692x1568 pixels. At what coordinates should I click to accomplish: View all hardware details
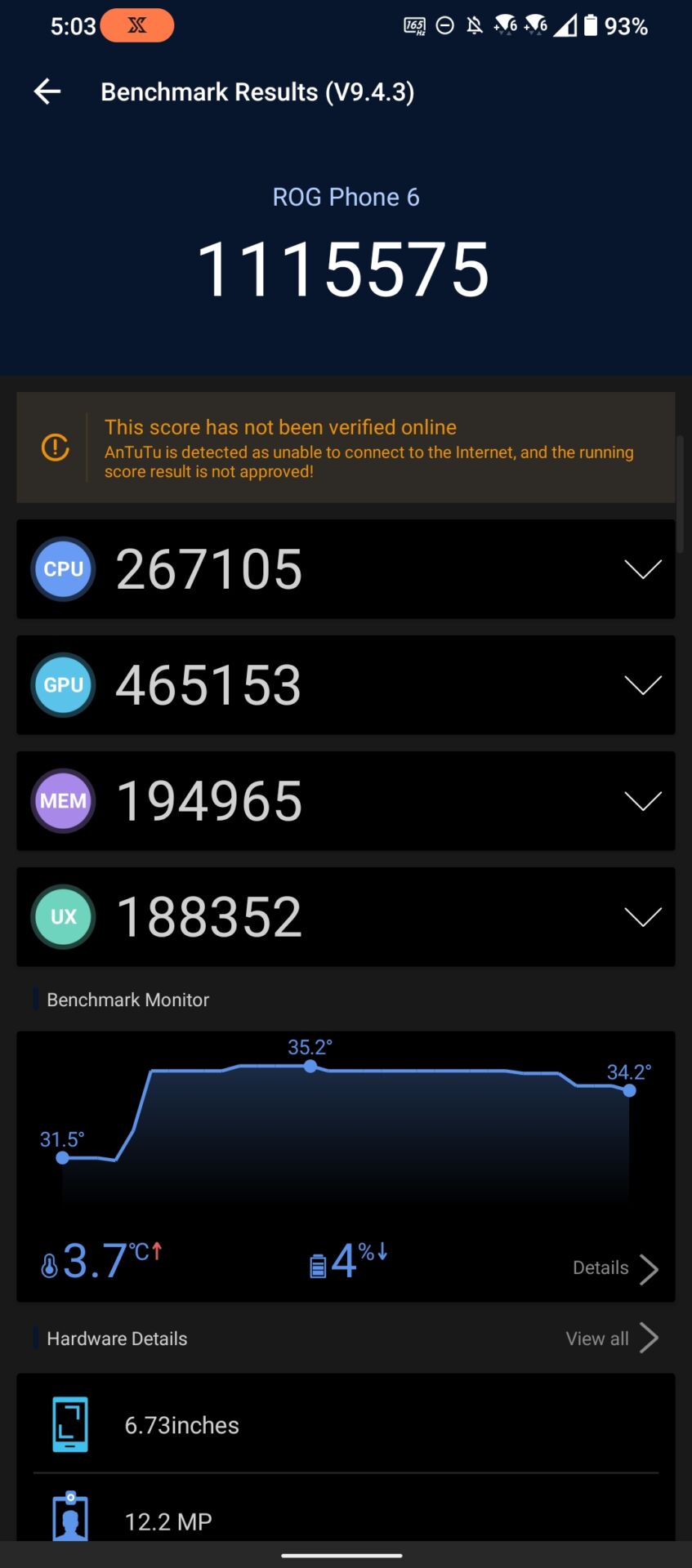pyautogui.click(x=612, y=1339)
